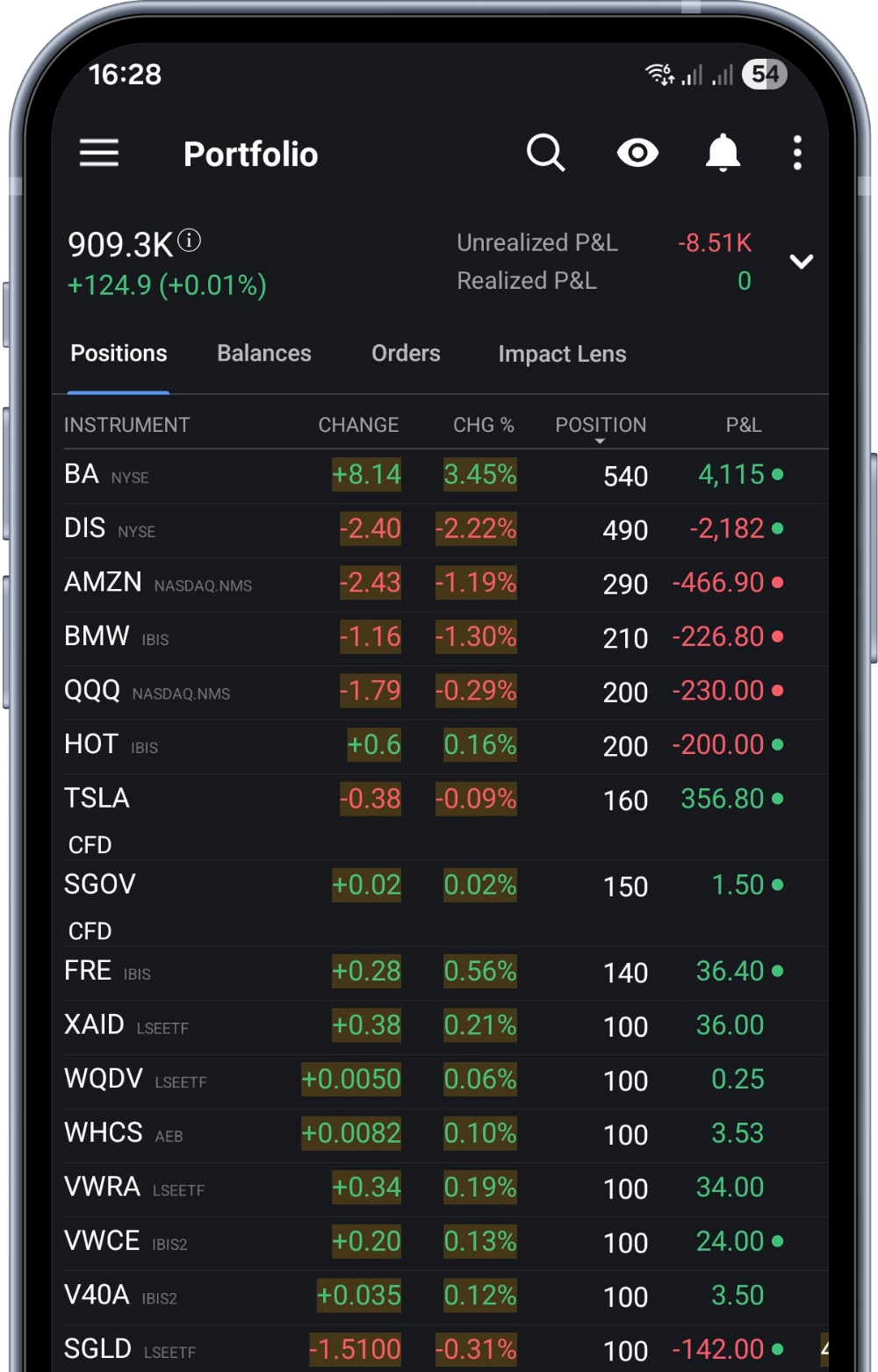Screen dimensions: 878x1372
Task: Toggle portfolio value visibility with eye icon
Action: point(637,152)
